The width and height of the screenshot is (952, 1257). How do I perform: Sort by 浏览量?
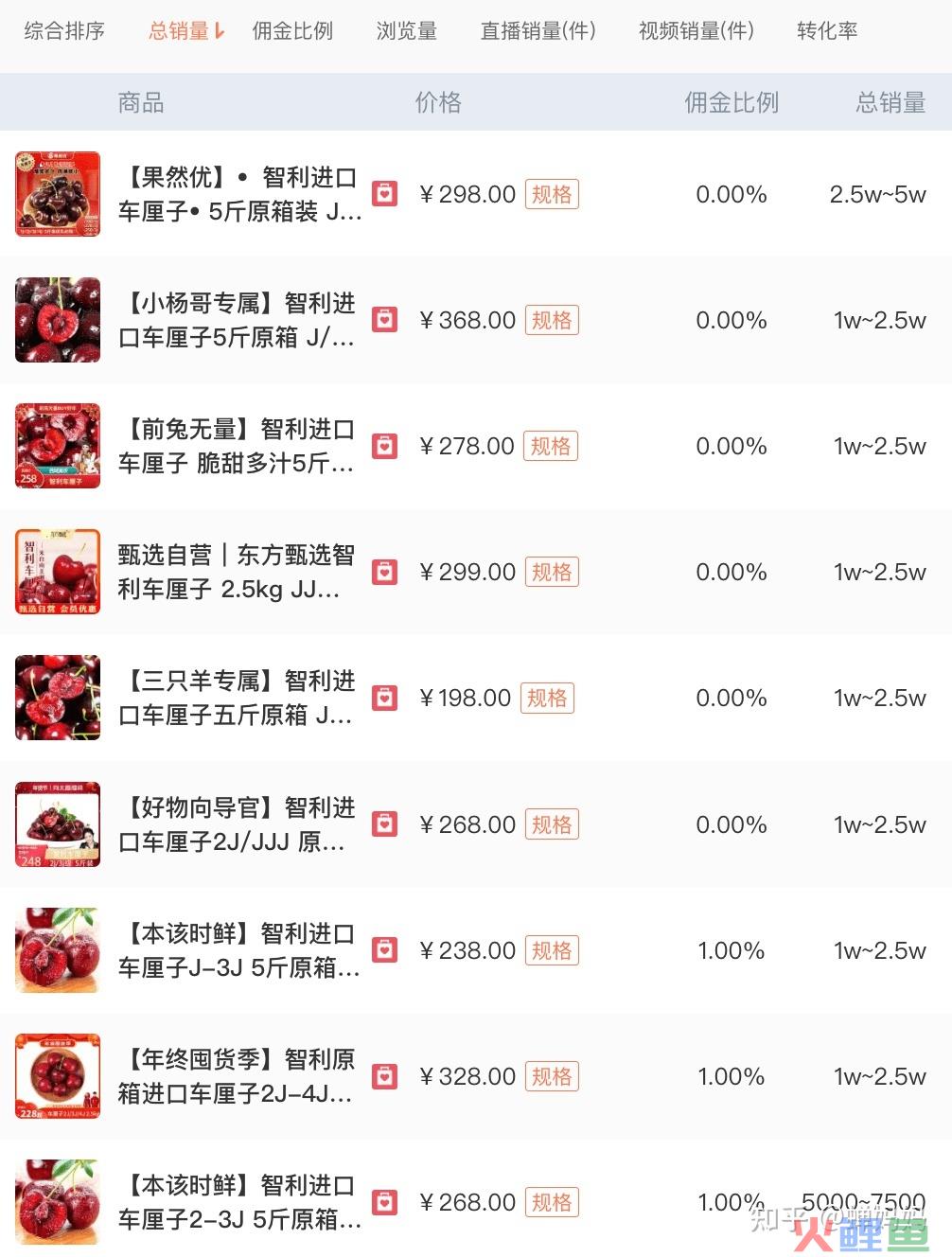click(x=407, y=31)
